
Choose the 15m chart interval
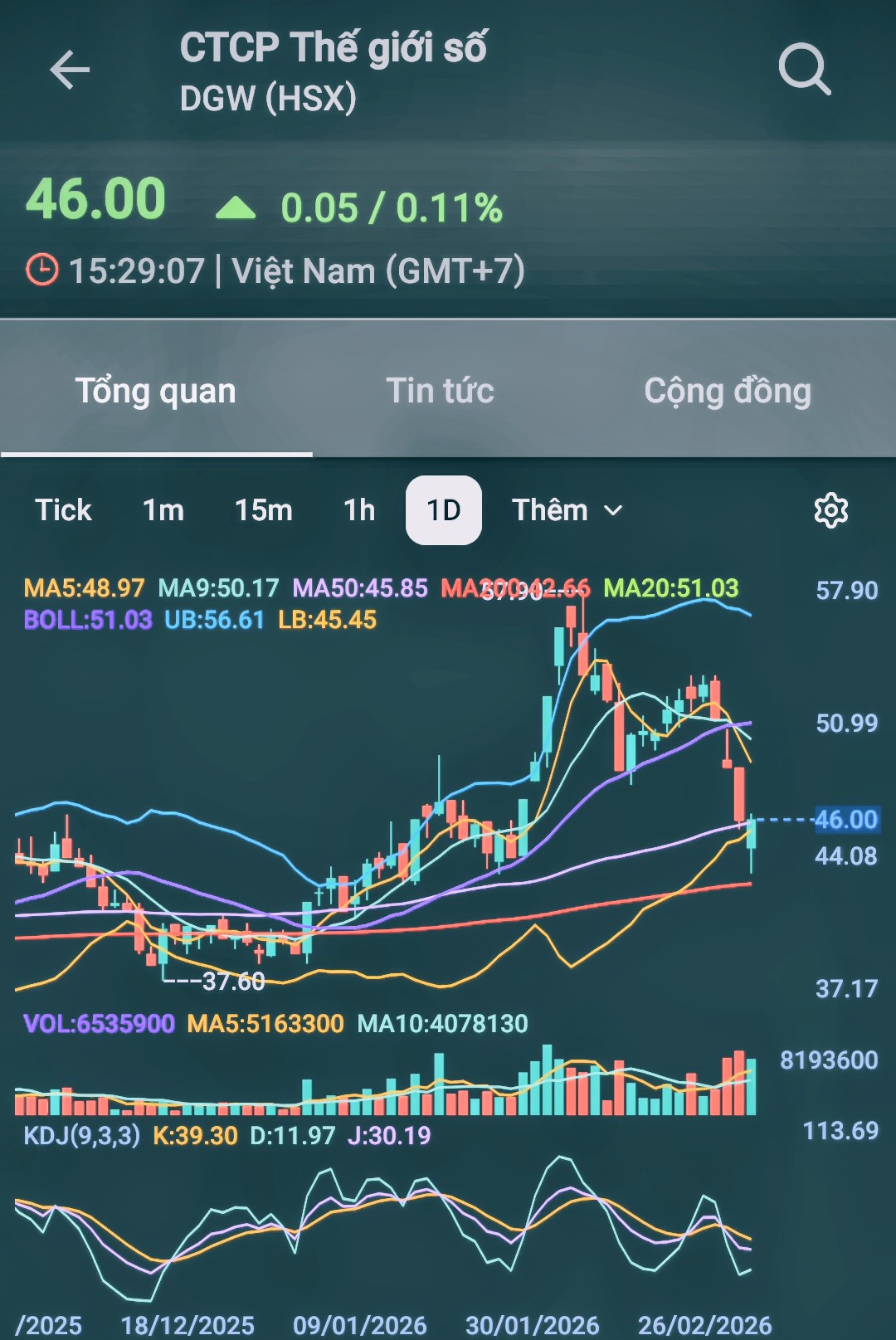[x=264, y=510]
